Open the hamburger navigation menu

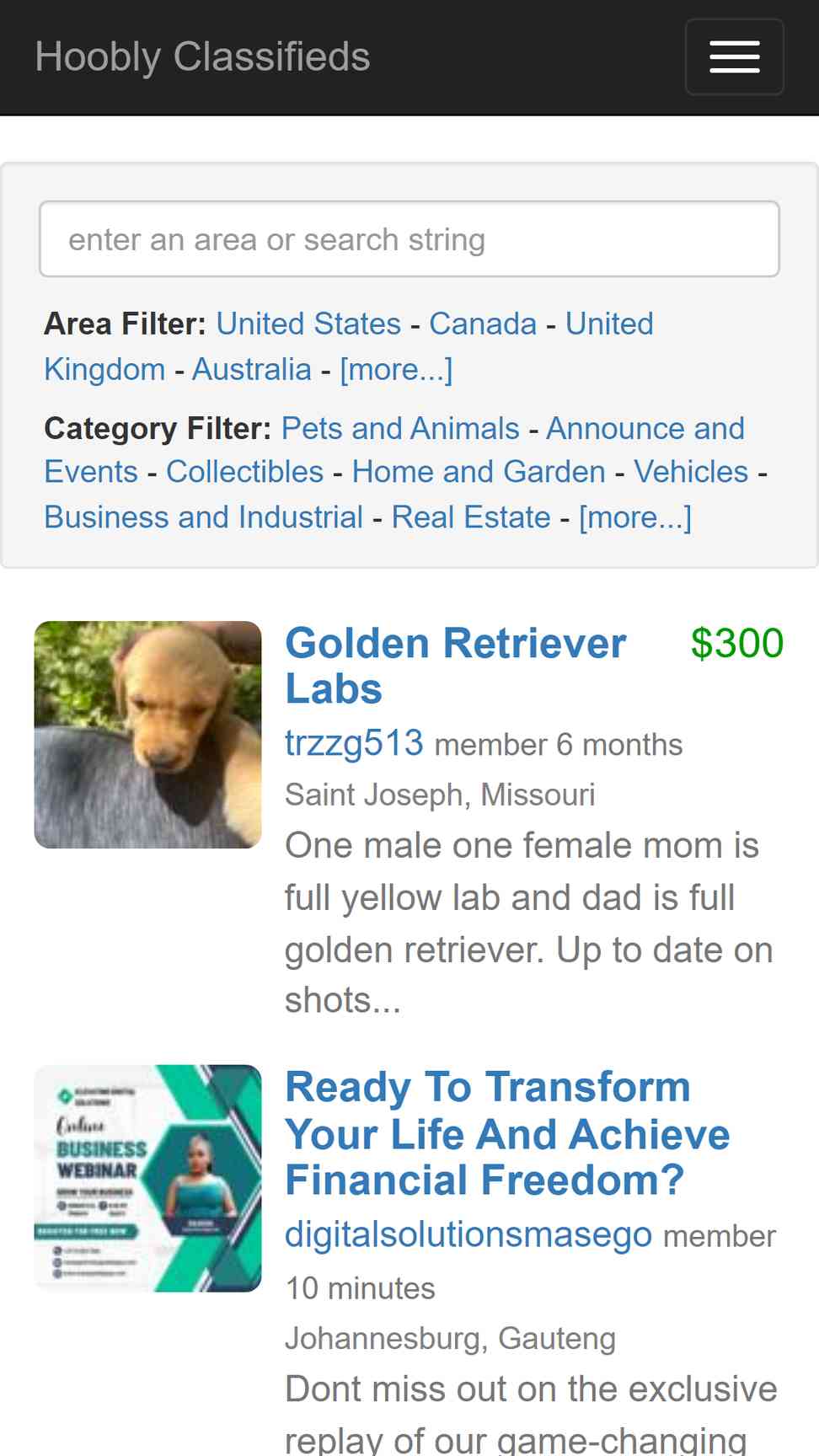[x=734, y=56]
